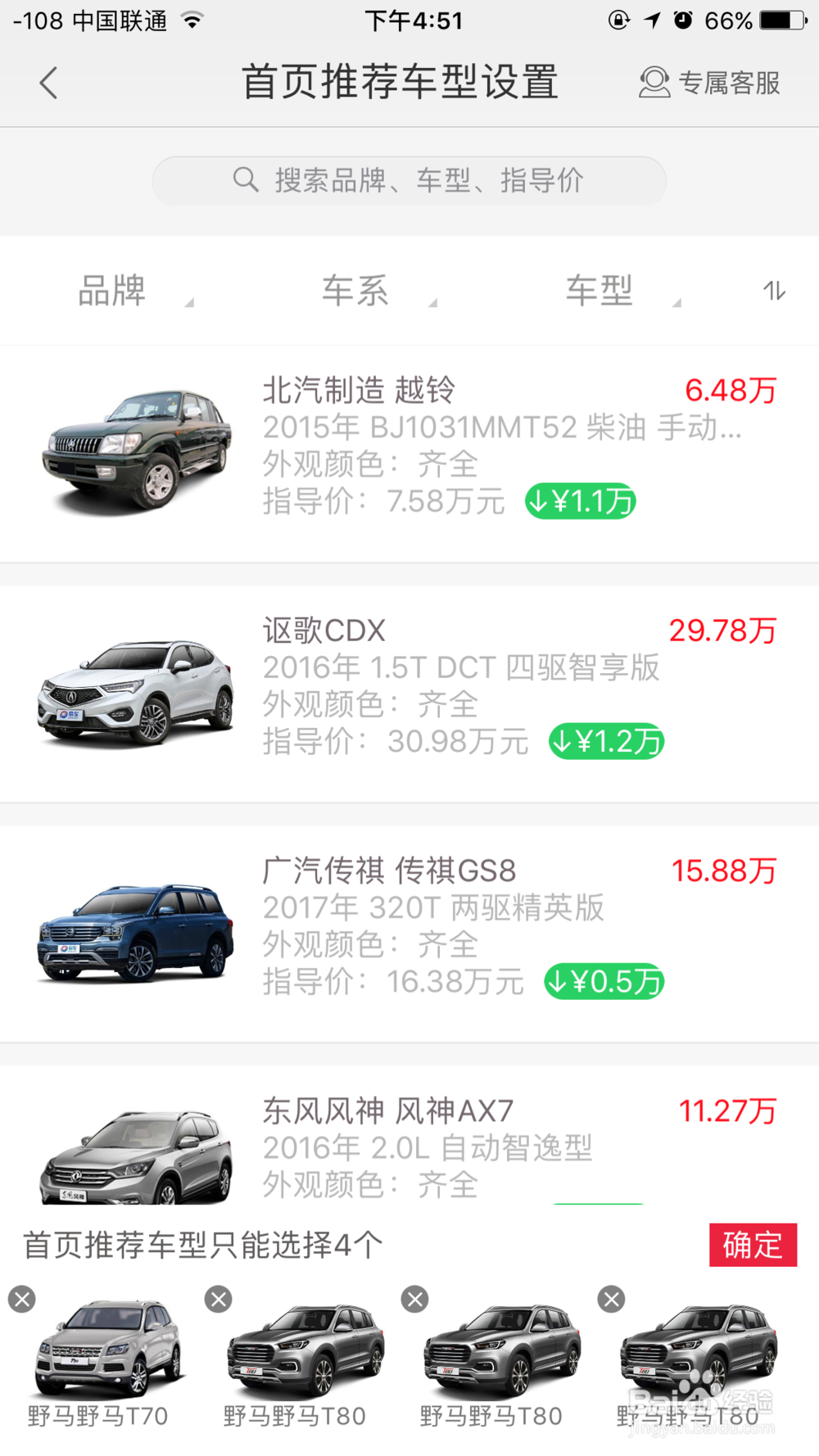
Task: Open the 品牌 brand filter
Action: click(x=111, y=290)
